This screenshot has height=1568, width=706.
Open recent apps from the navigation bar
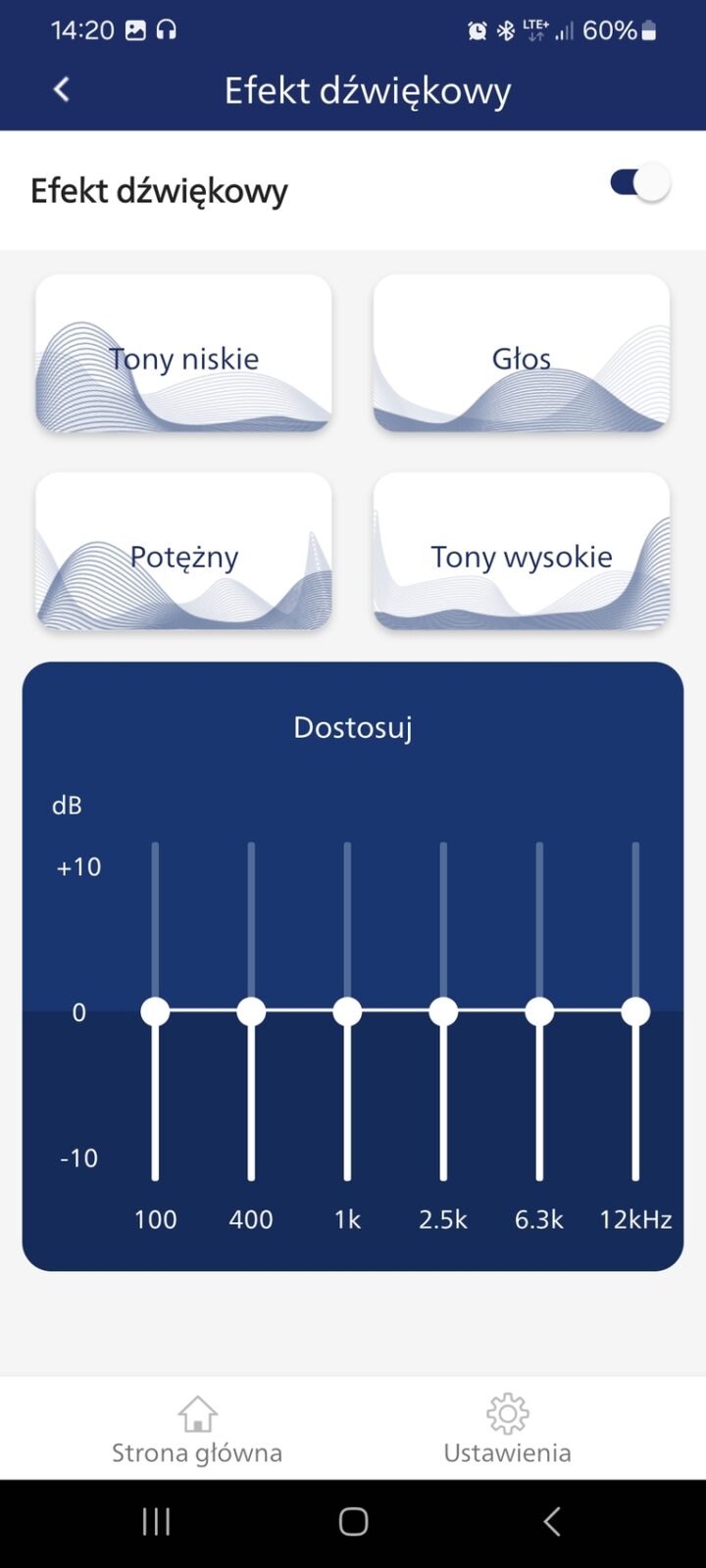click(157, 1521)
